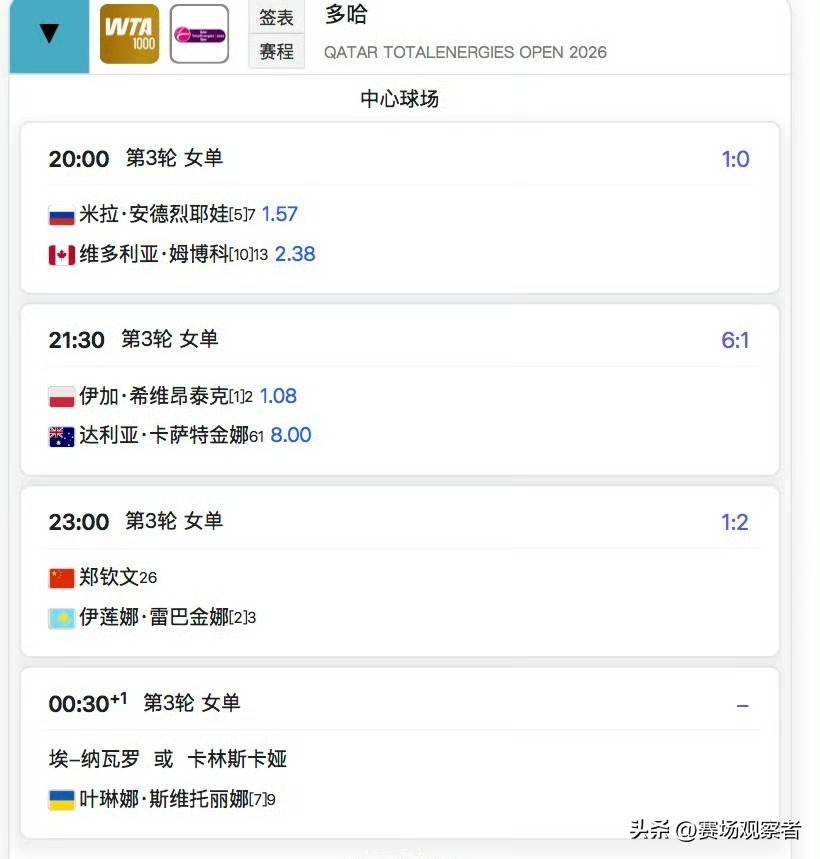Image resolution: width=820 pixels, height=859 pixels.
Task: Open the 20:00 Andreeva vs Mboko match
Action: (399, 208)
